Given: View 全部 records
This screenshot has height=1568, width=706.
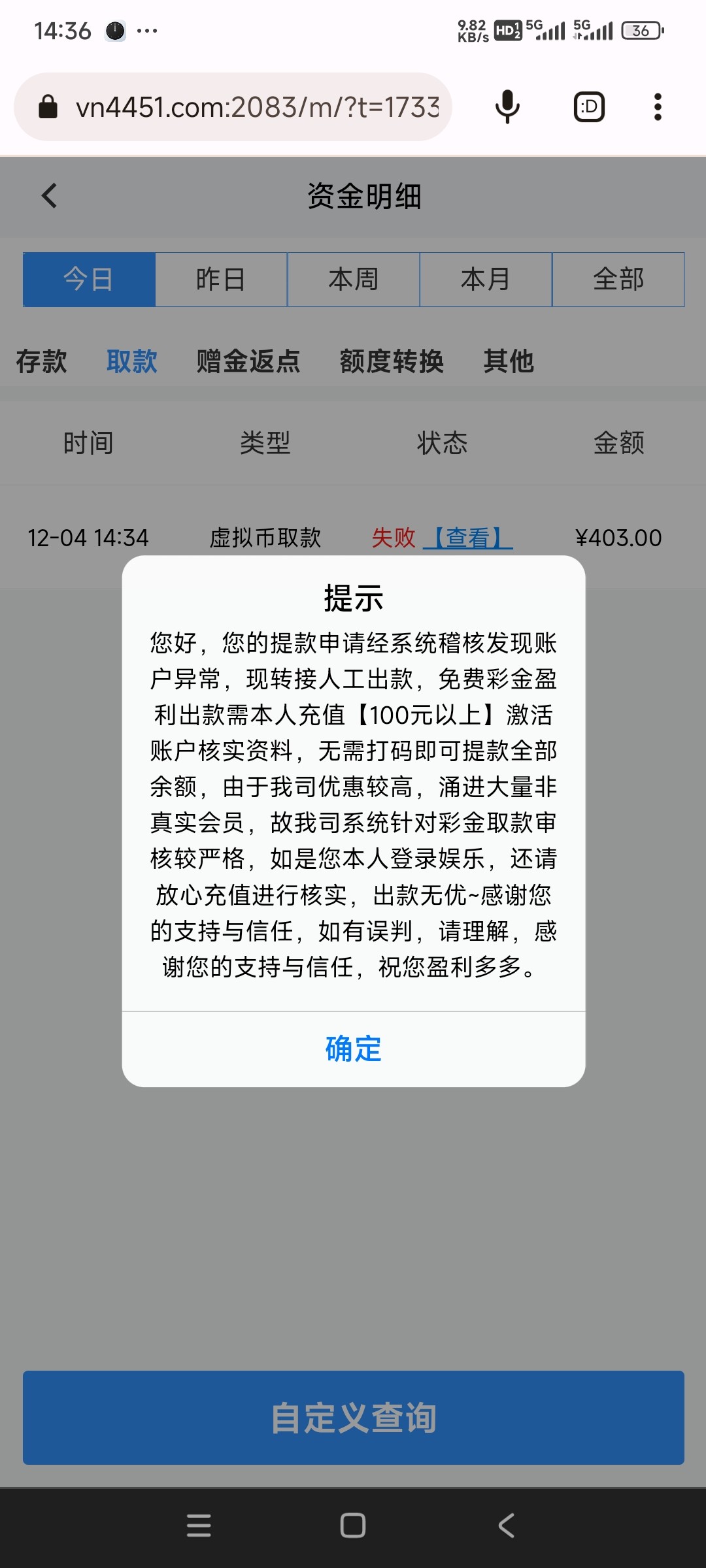Looking at the screenshot, I should [618, 280].
